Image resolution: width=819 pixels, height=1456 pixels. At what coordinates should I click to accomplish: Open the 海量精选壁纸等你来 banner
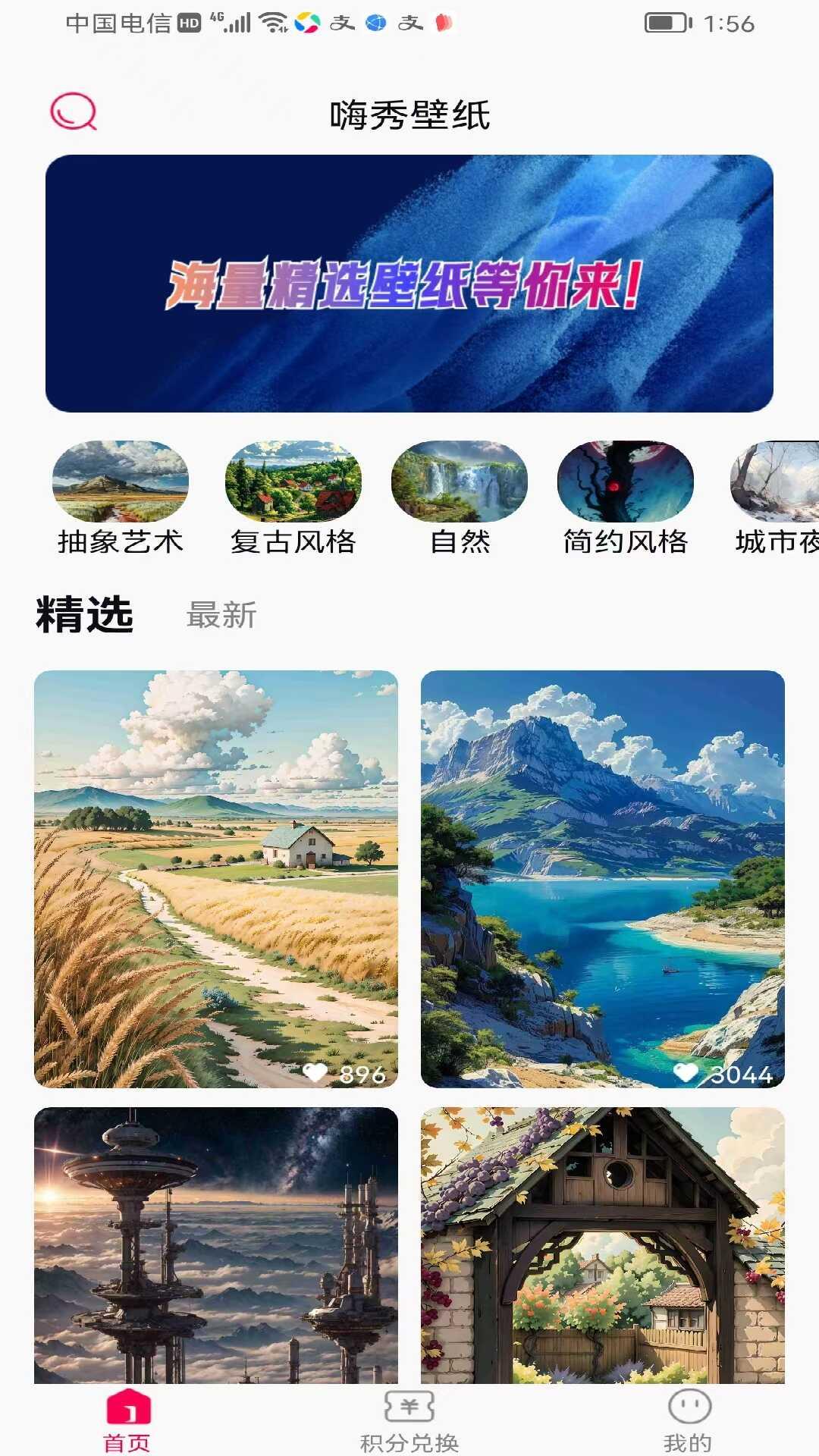pyautogui.click(x=409, y=284)
